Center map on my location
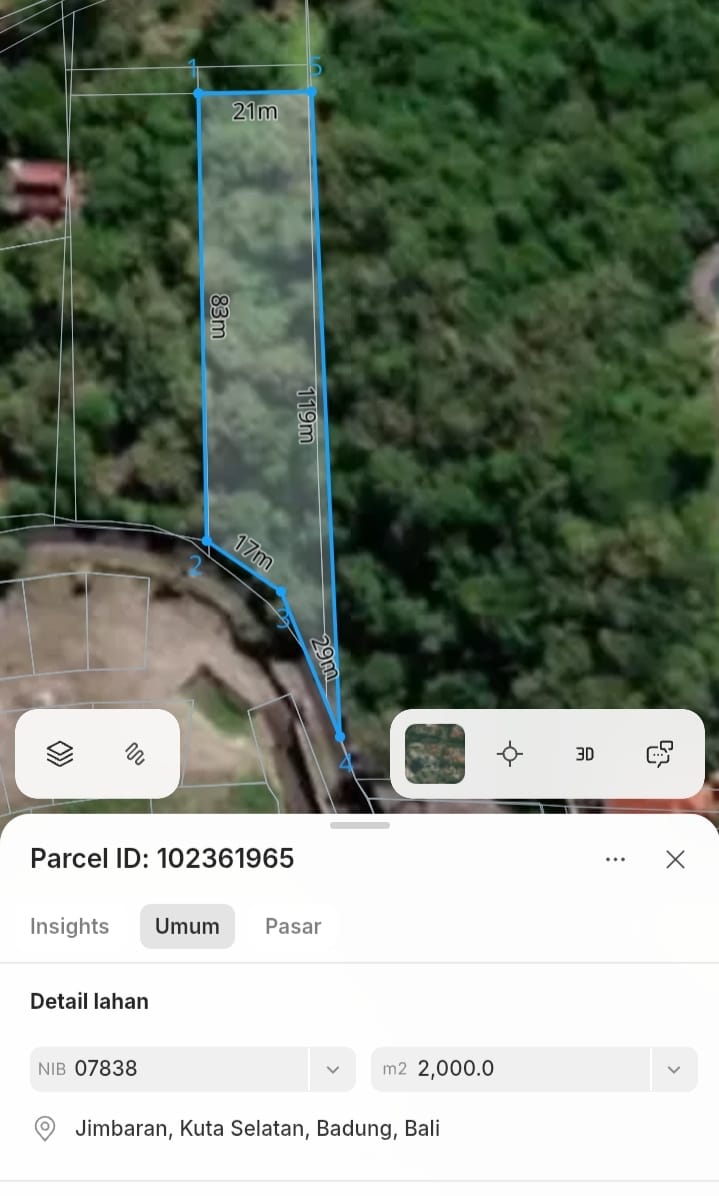 (510, 754)
